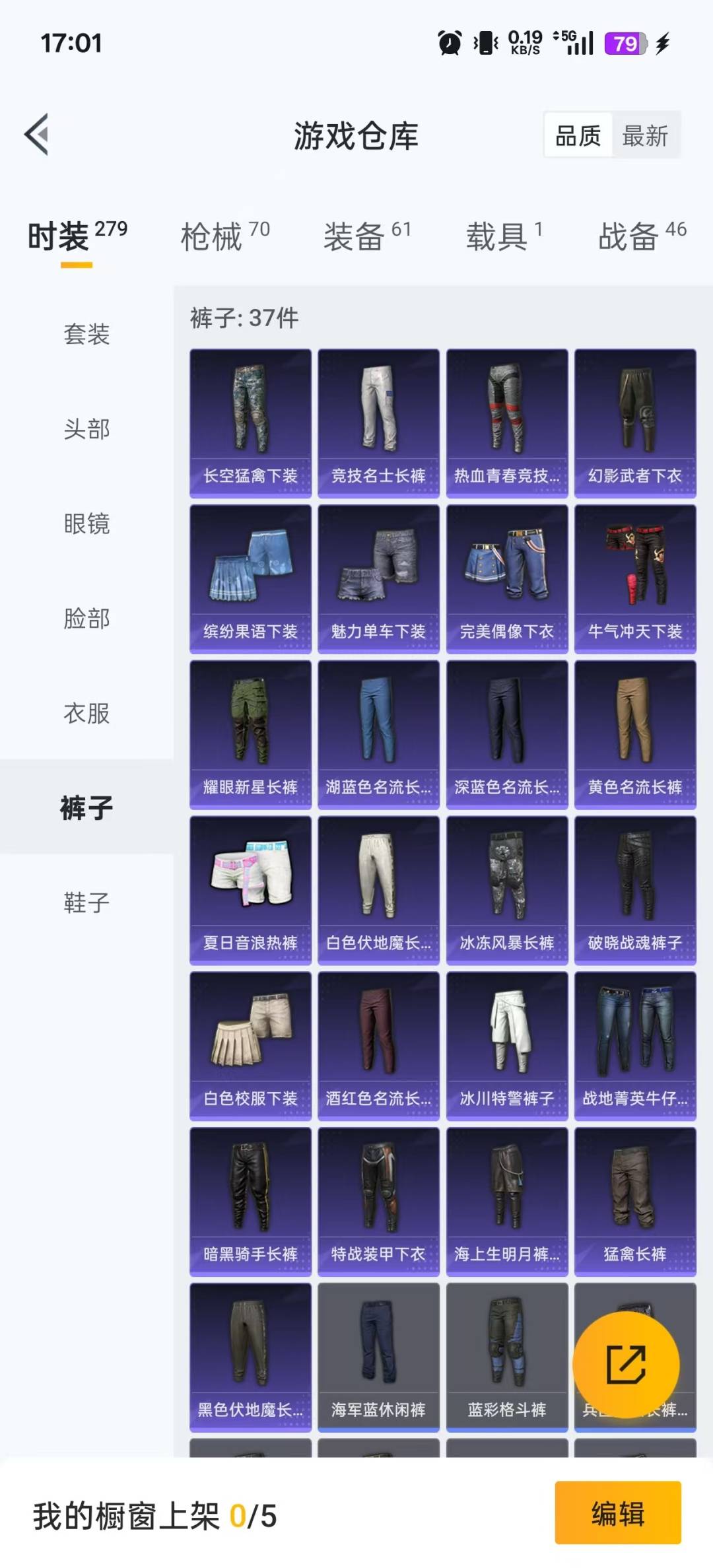Tap the 编辑 button
Image resolution: width=713 pixels, height=1568 pixels.
click(x=617, y=1517)
